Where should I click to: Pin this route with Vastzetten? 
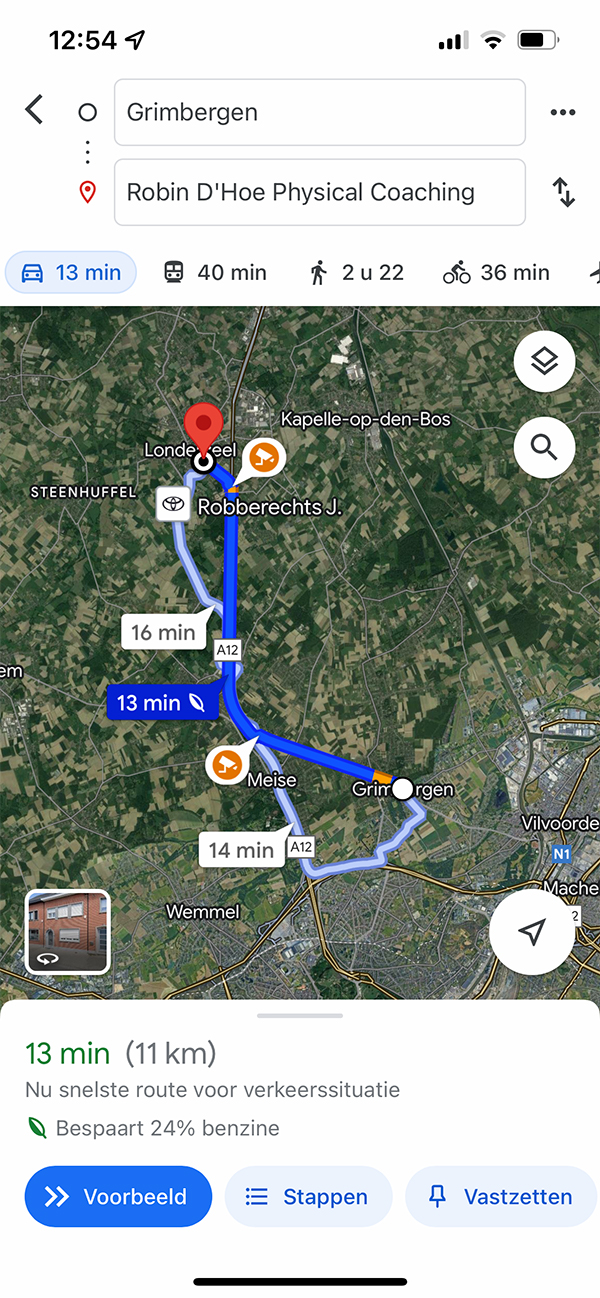tap(500, 1196)
